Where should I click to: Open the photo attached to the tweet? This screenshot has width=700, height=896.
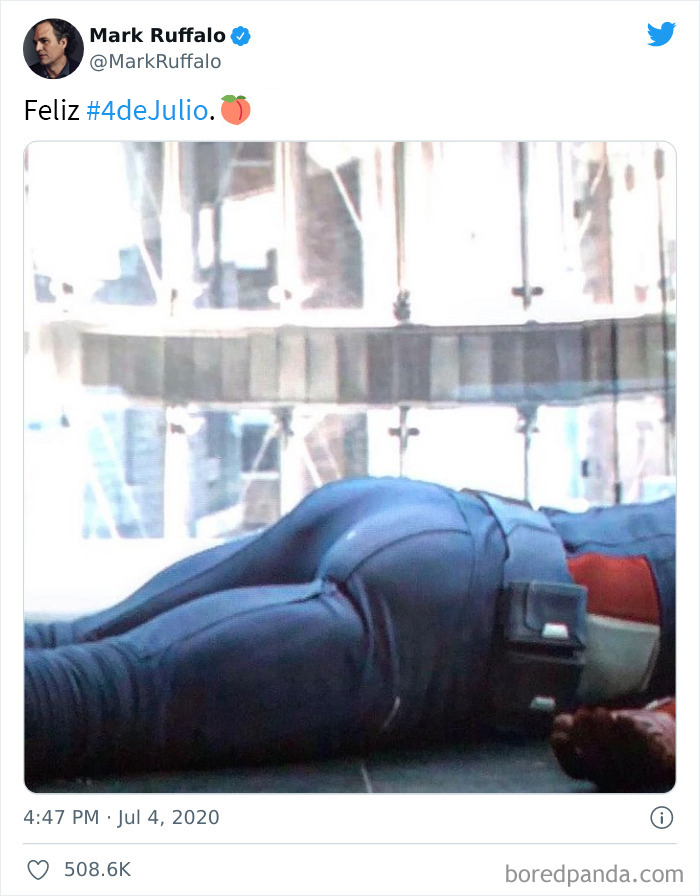(x=350, y=466)
